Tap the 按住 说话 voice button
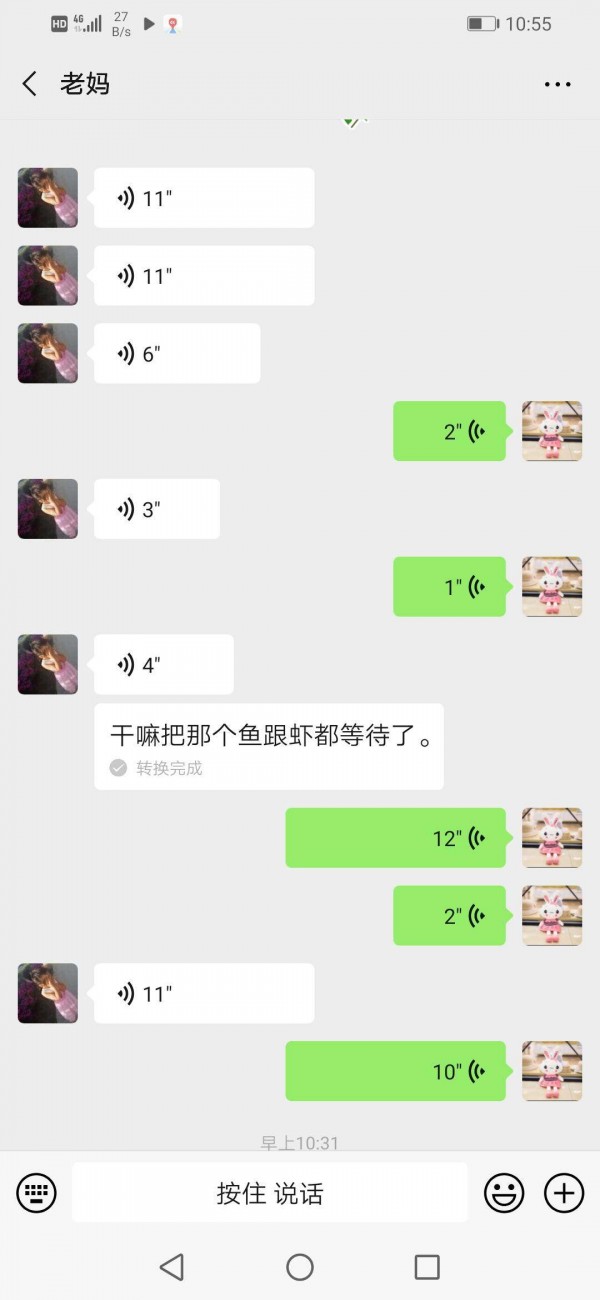The width and height of the screenshot is (600, 1300). point(270,1192)
